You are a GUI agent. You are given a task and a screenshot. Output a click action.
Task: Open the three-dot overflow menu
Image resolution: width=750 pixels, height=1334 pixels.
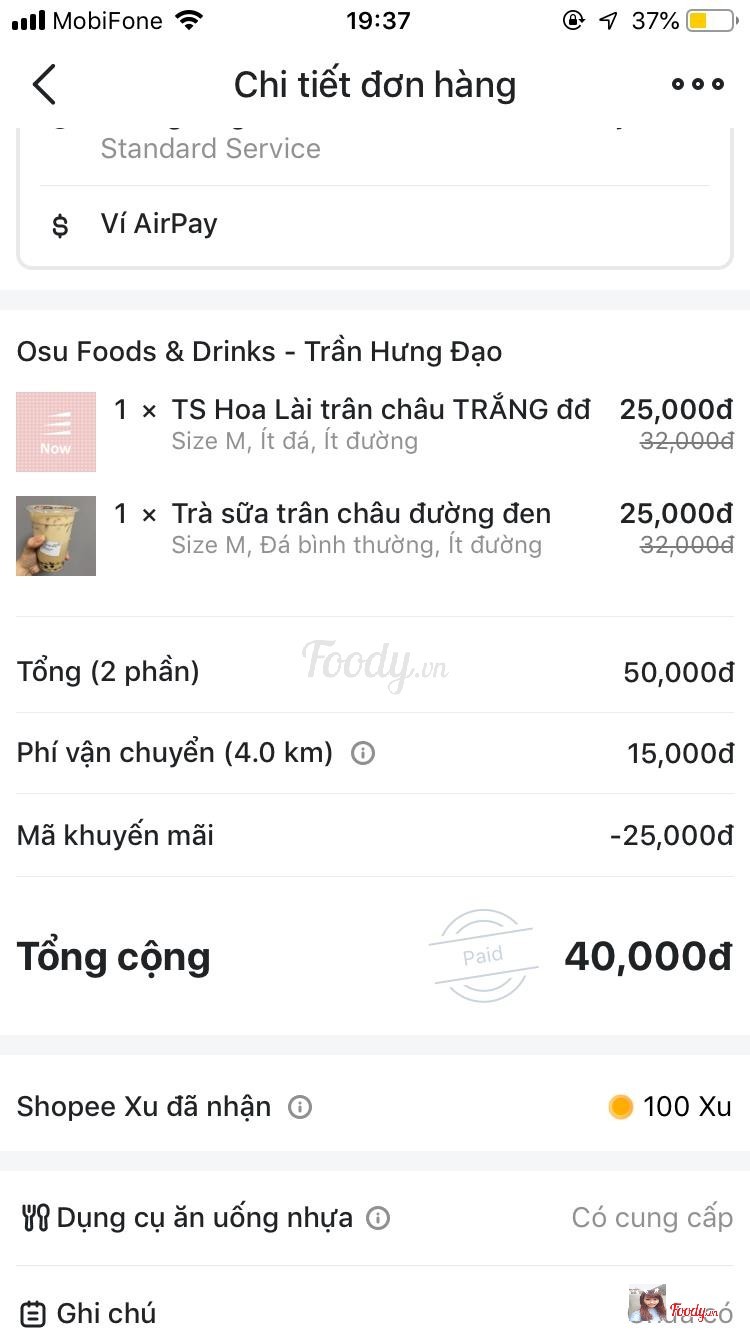697,85
